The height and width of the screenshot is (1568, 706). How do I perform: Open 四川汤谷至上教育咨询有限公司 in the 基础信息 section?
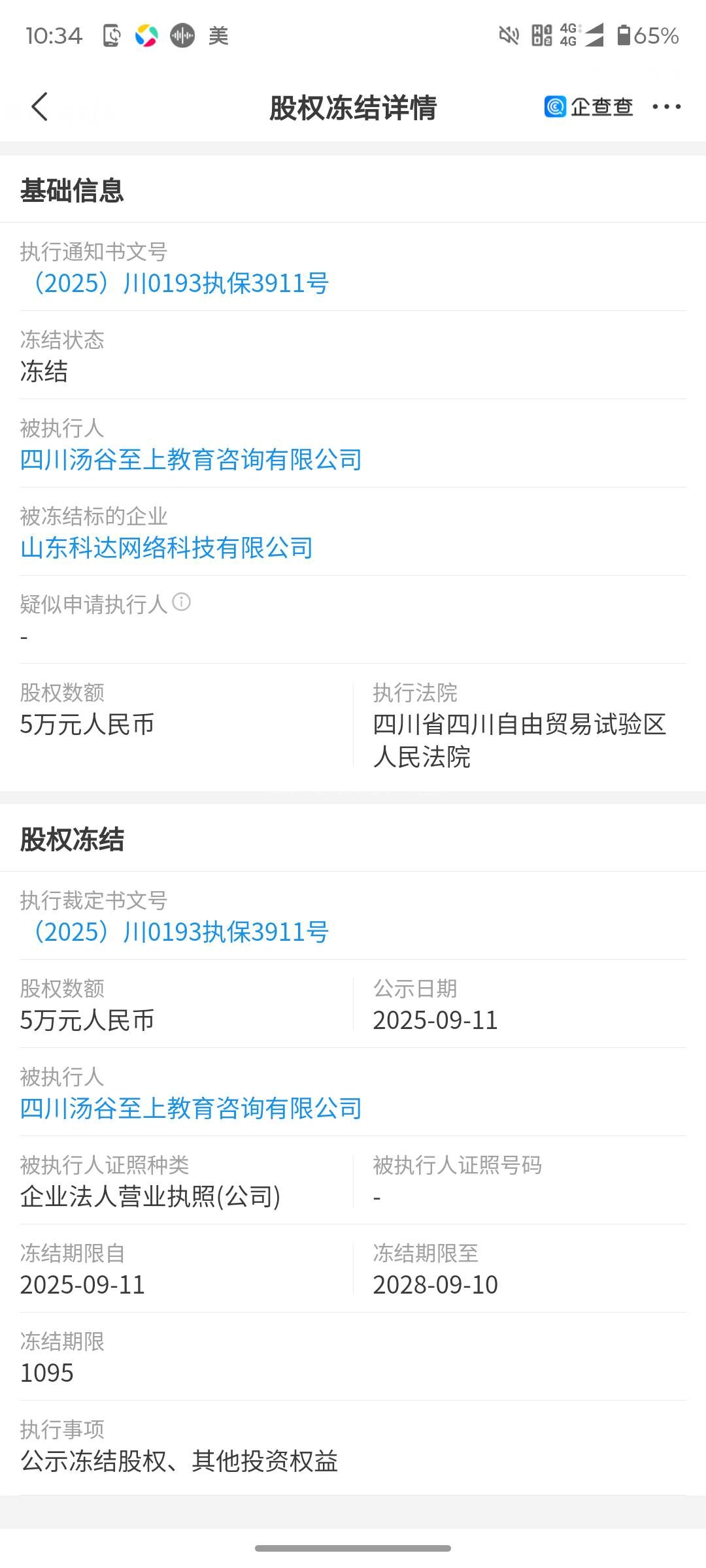coord(191,460)
